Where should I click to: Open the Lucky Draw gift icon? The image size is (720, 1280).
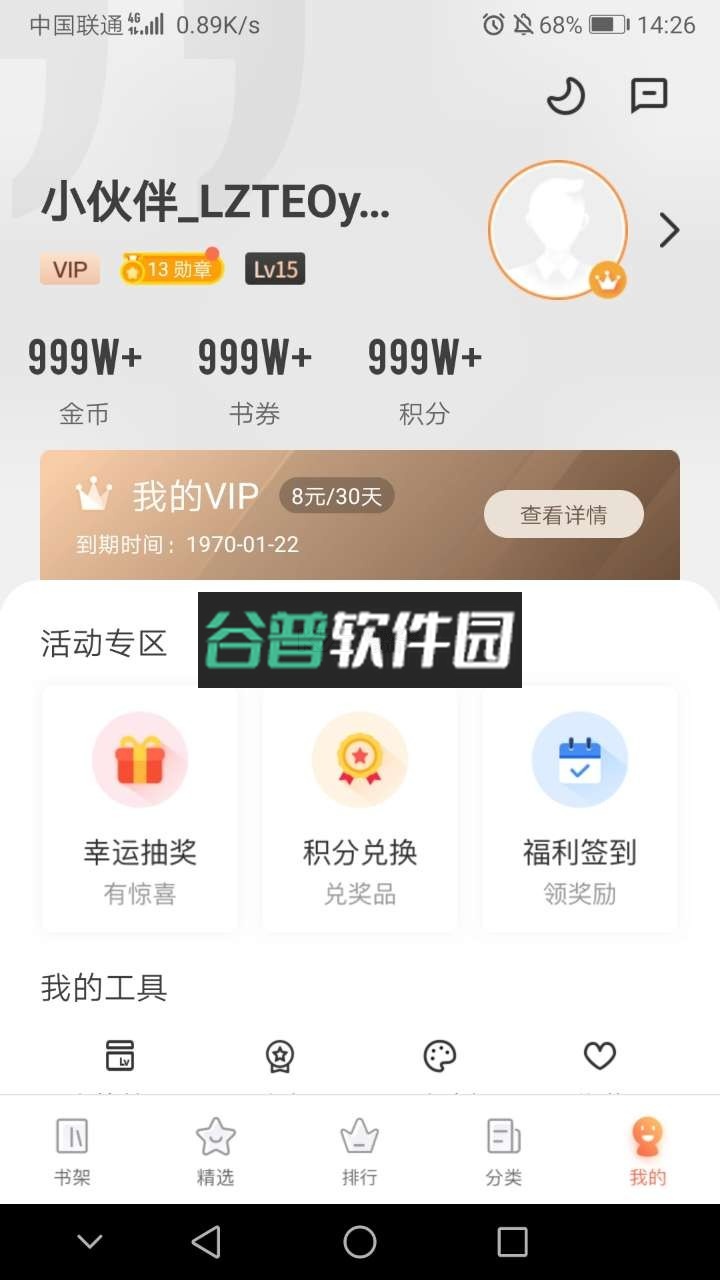tap(139, 759)
